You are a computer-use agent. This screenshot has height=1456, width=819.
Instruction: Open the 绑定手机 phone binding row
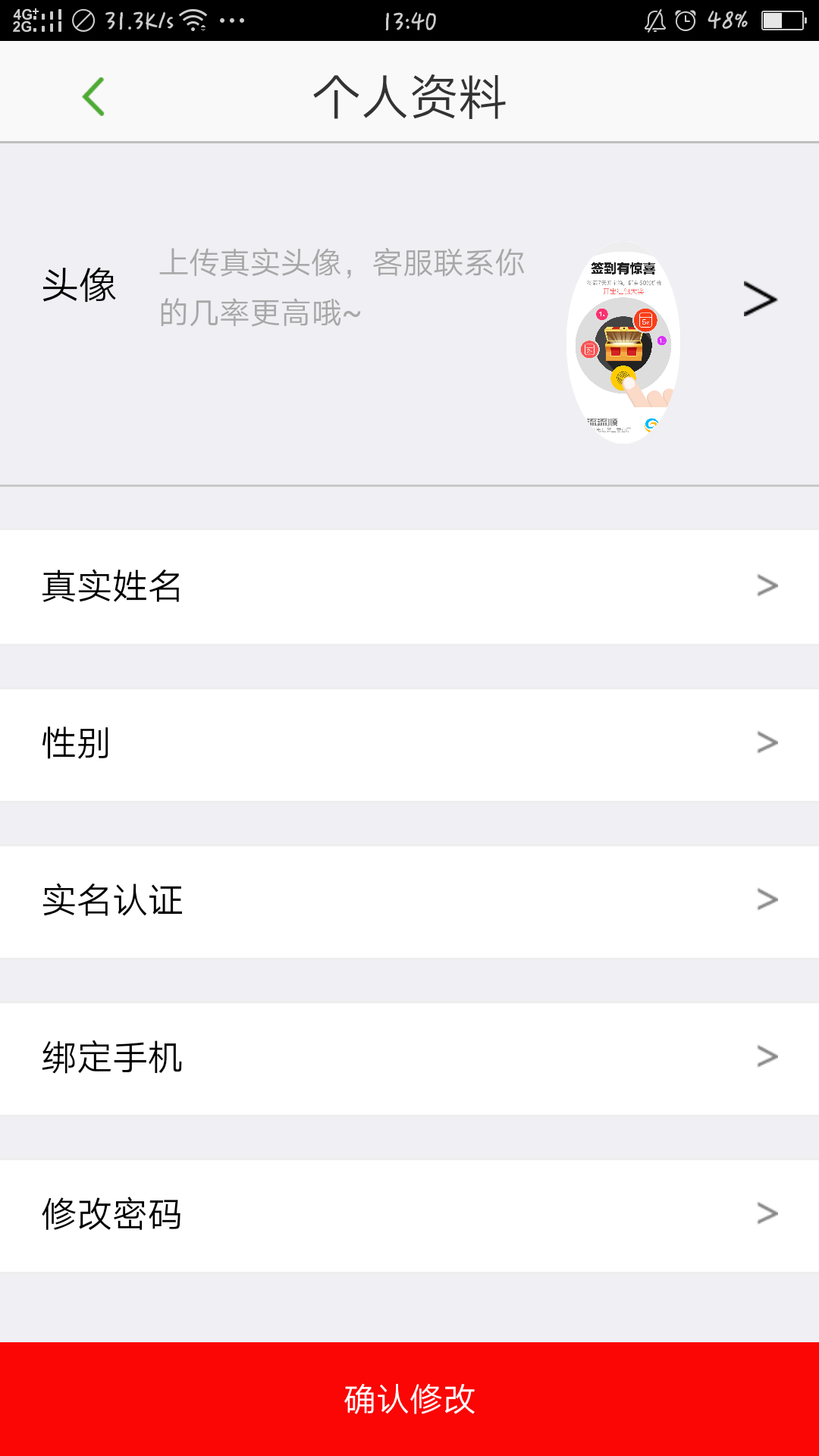(409, 1058)
